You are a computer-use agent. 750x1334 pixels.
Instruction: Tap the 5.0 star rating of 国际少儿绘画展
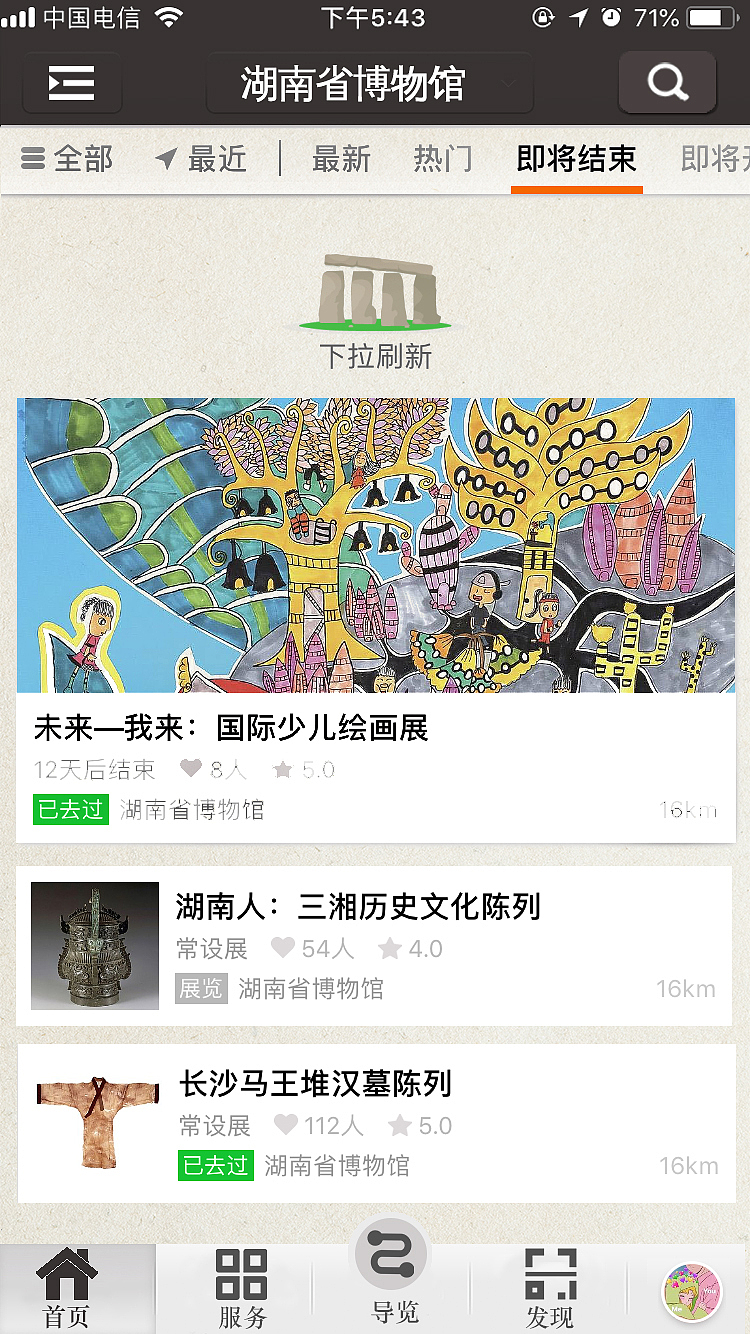pos(302,768)
